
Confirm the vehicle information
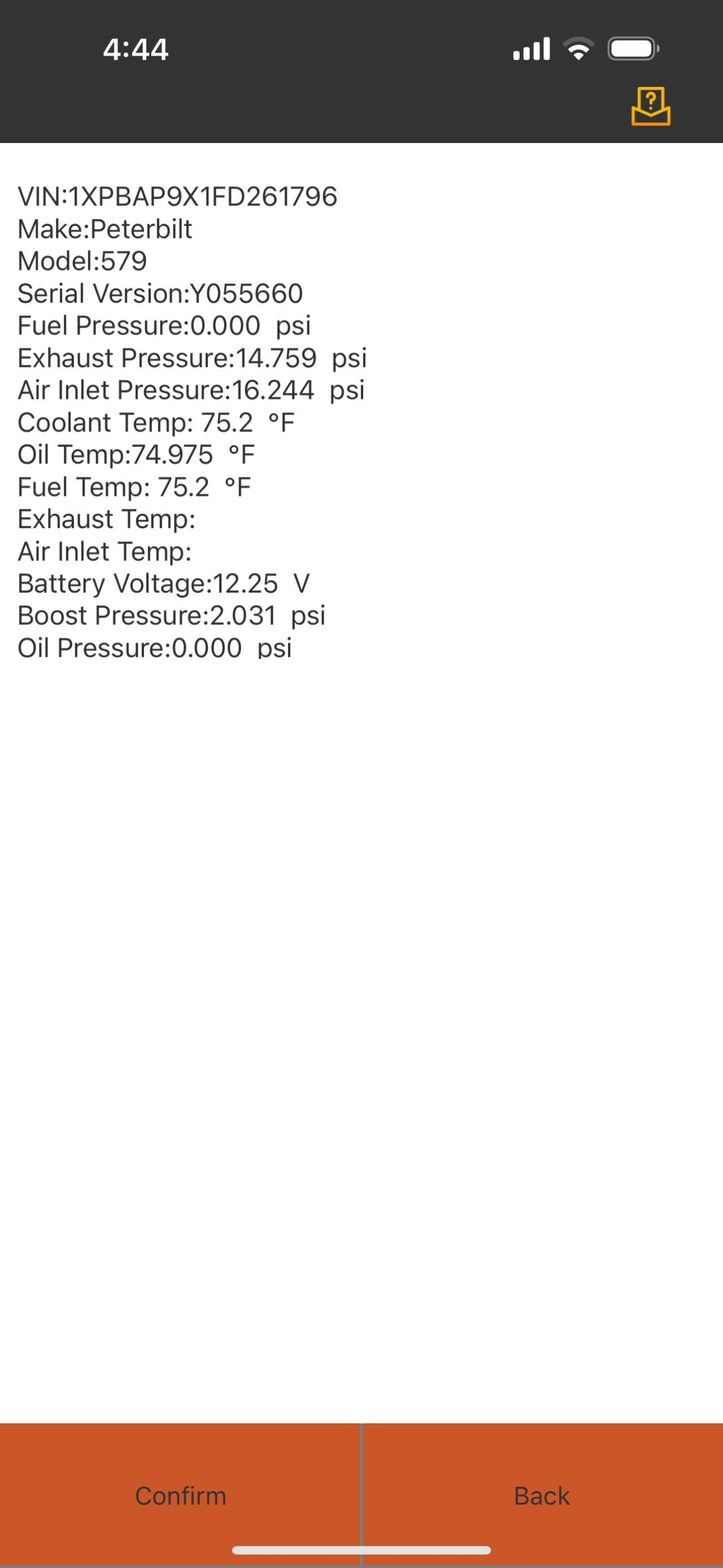[x=180, y=1496]
